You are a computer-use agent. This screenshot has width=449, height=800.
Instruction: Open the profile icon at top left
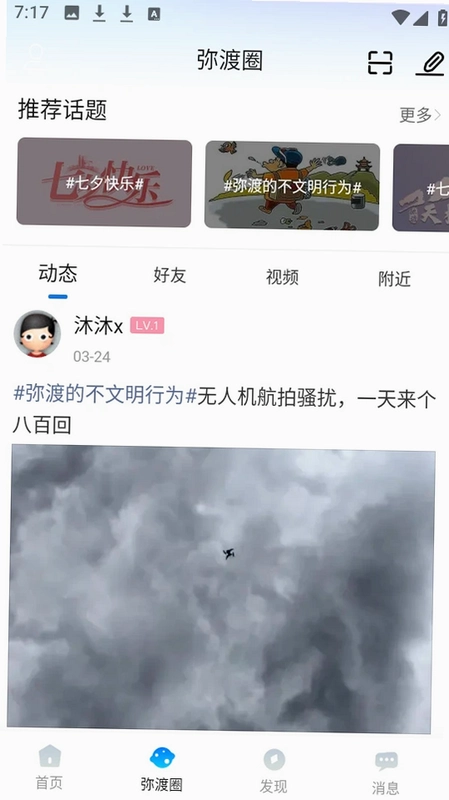[x=36, y=56]
